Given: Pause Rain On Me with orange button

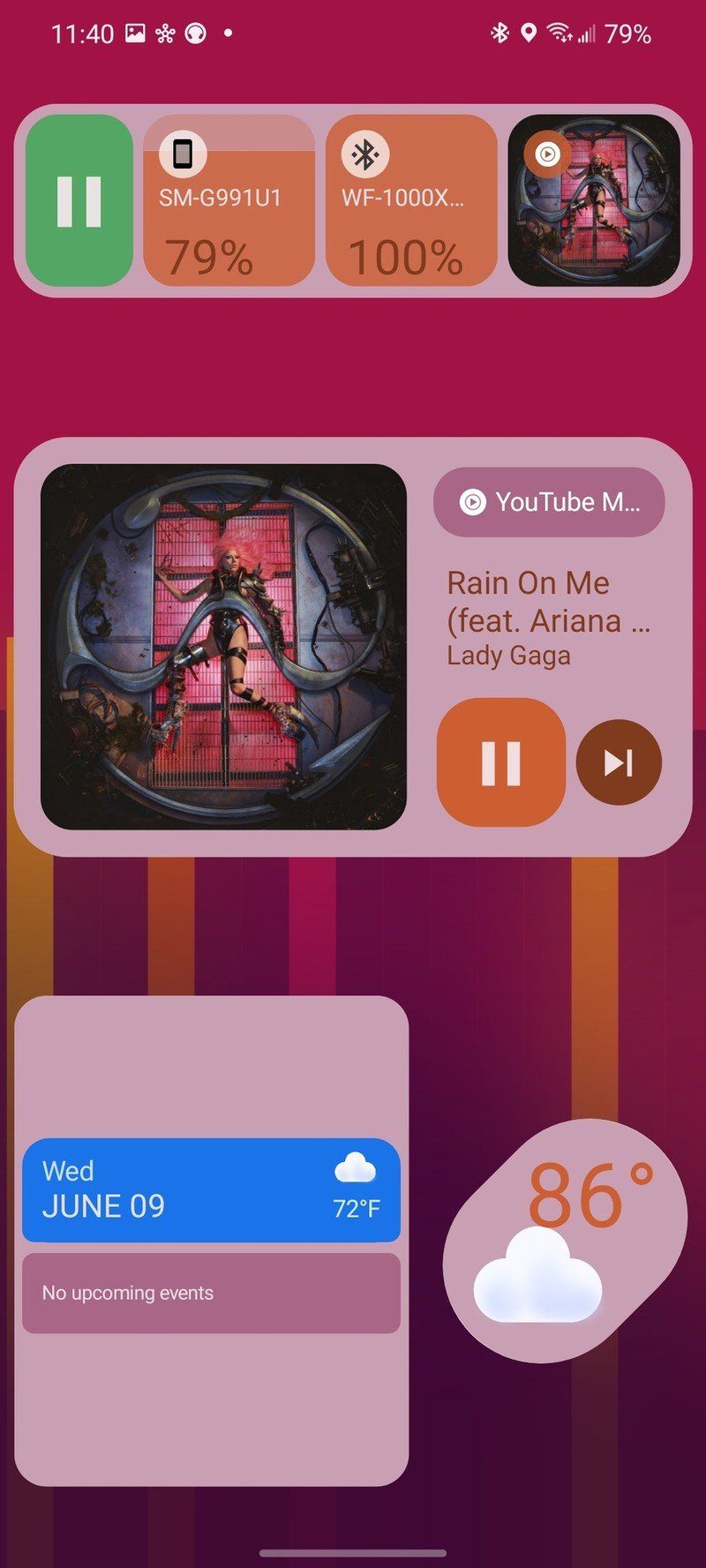Looking at the screenshot, I should pyautogui.click(x=500, y=762).
